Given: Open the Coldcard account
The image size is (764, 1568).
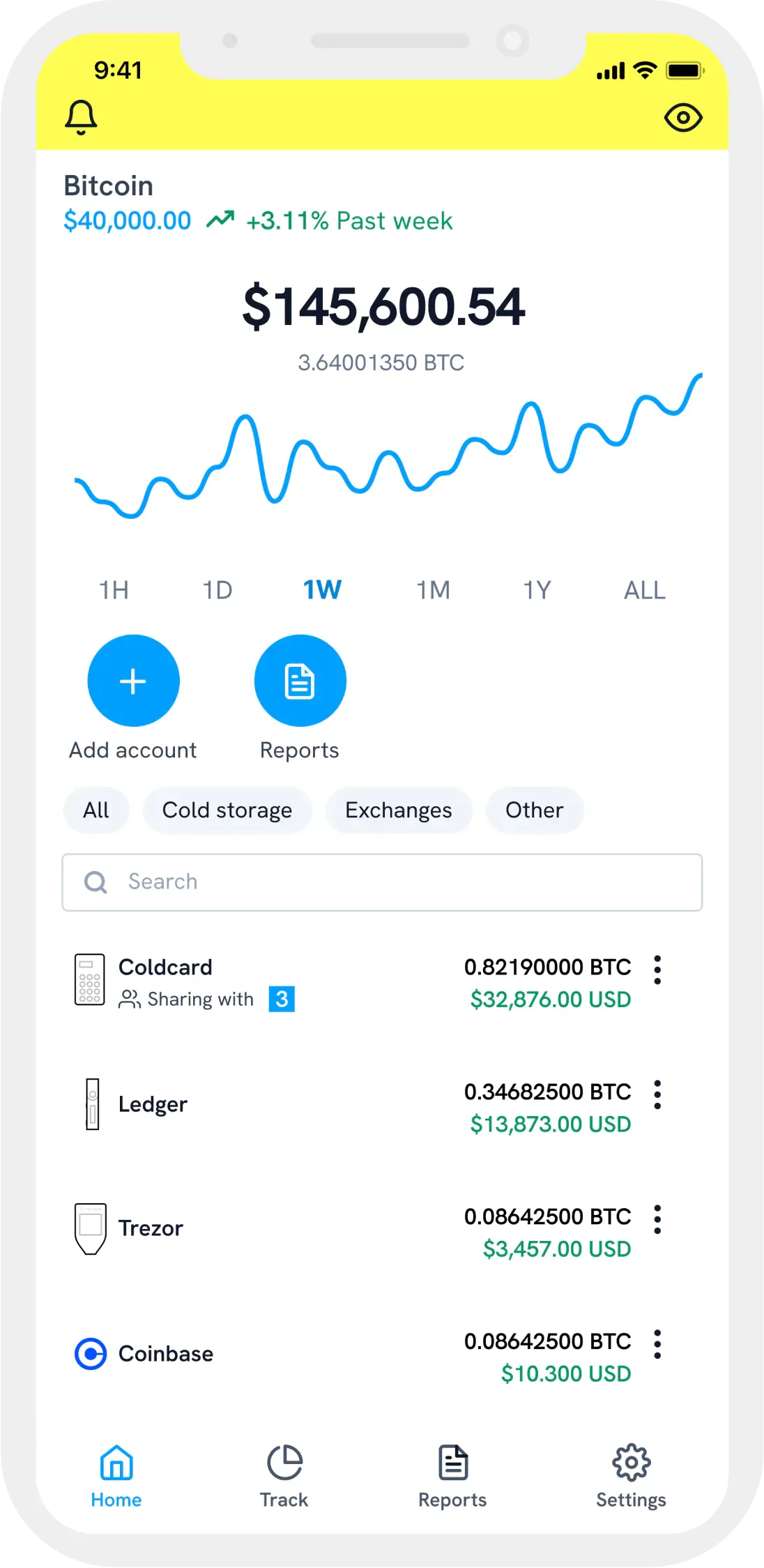Looking at the screenshot, I should point(165,967).
